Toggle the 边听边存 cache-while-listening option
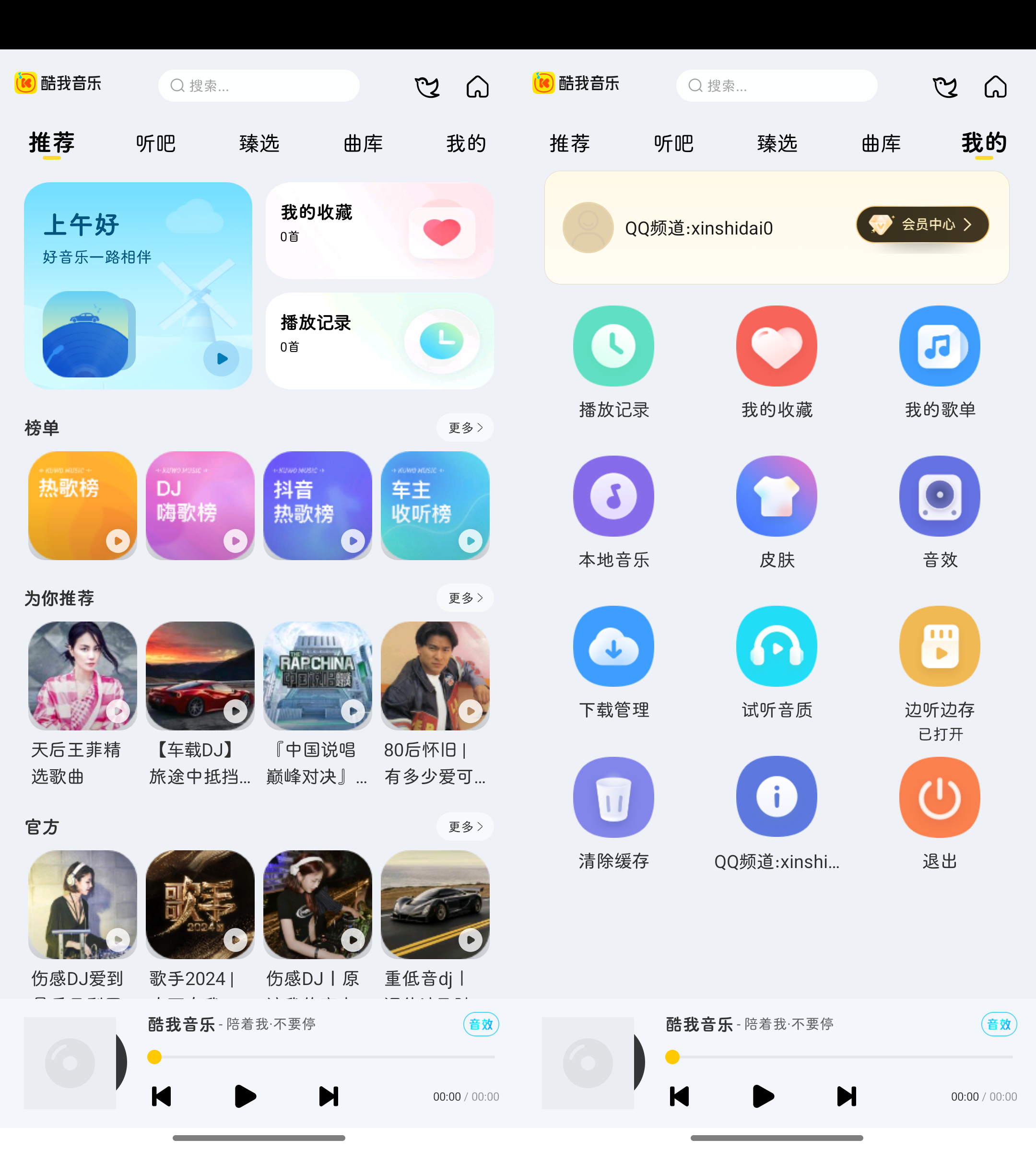The width and height of the screenshot is (1036, 1151). click(939, 646)
